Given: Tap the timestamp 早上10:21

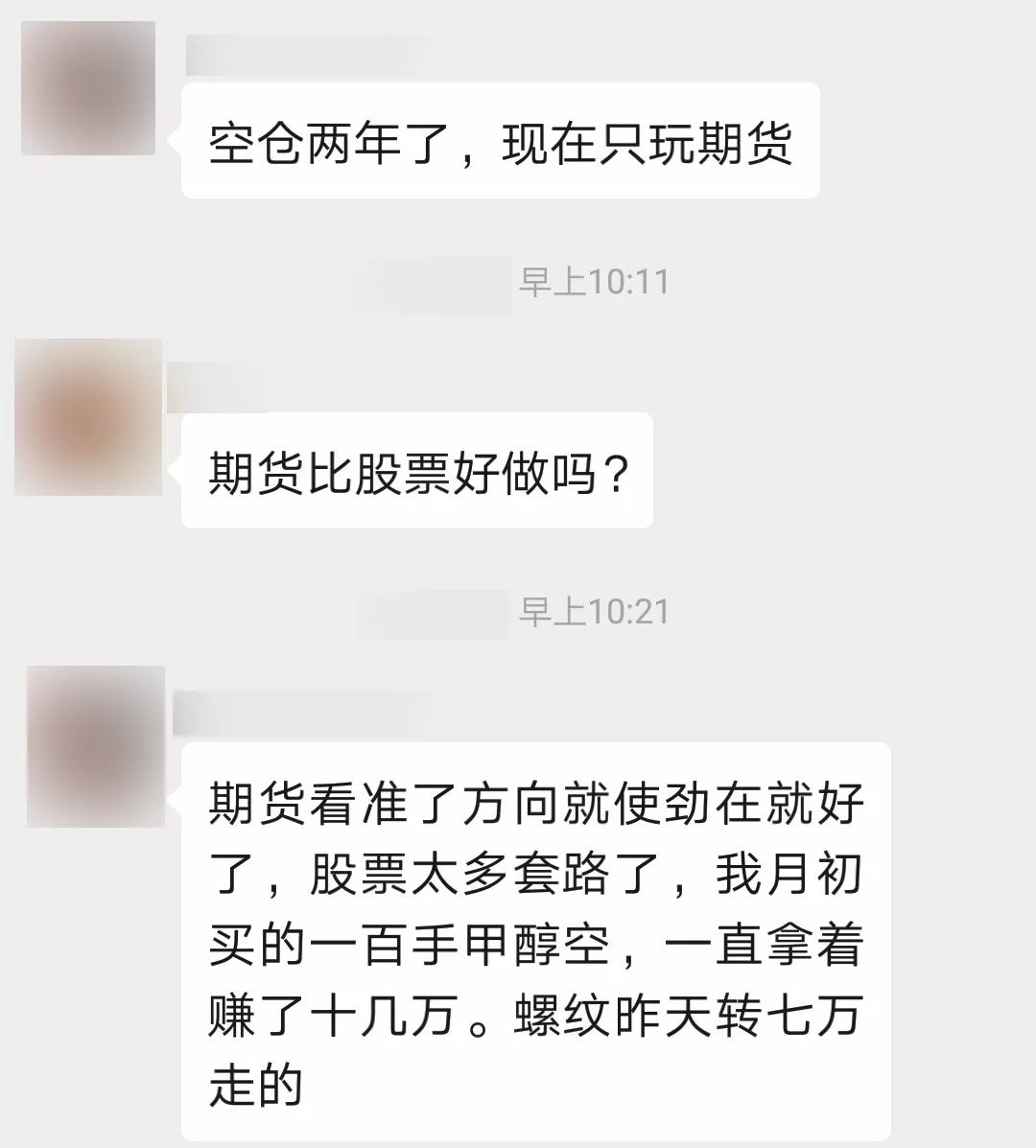Looking at the screenshot, I should point(595,608).
